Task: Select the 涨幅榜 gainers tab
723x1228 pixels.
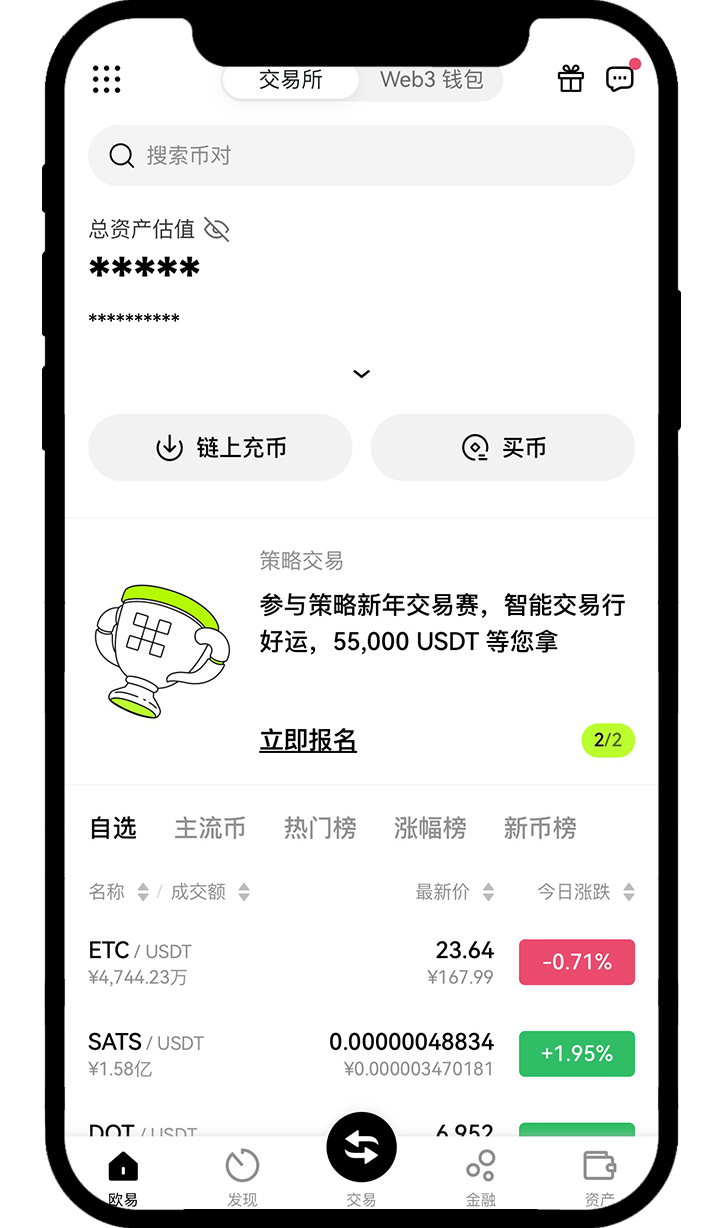Action: 430,828
